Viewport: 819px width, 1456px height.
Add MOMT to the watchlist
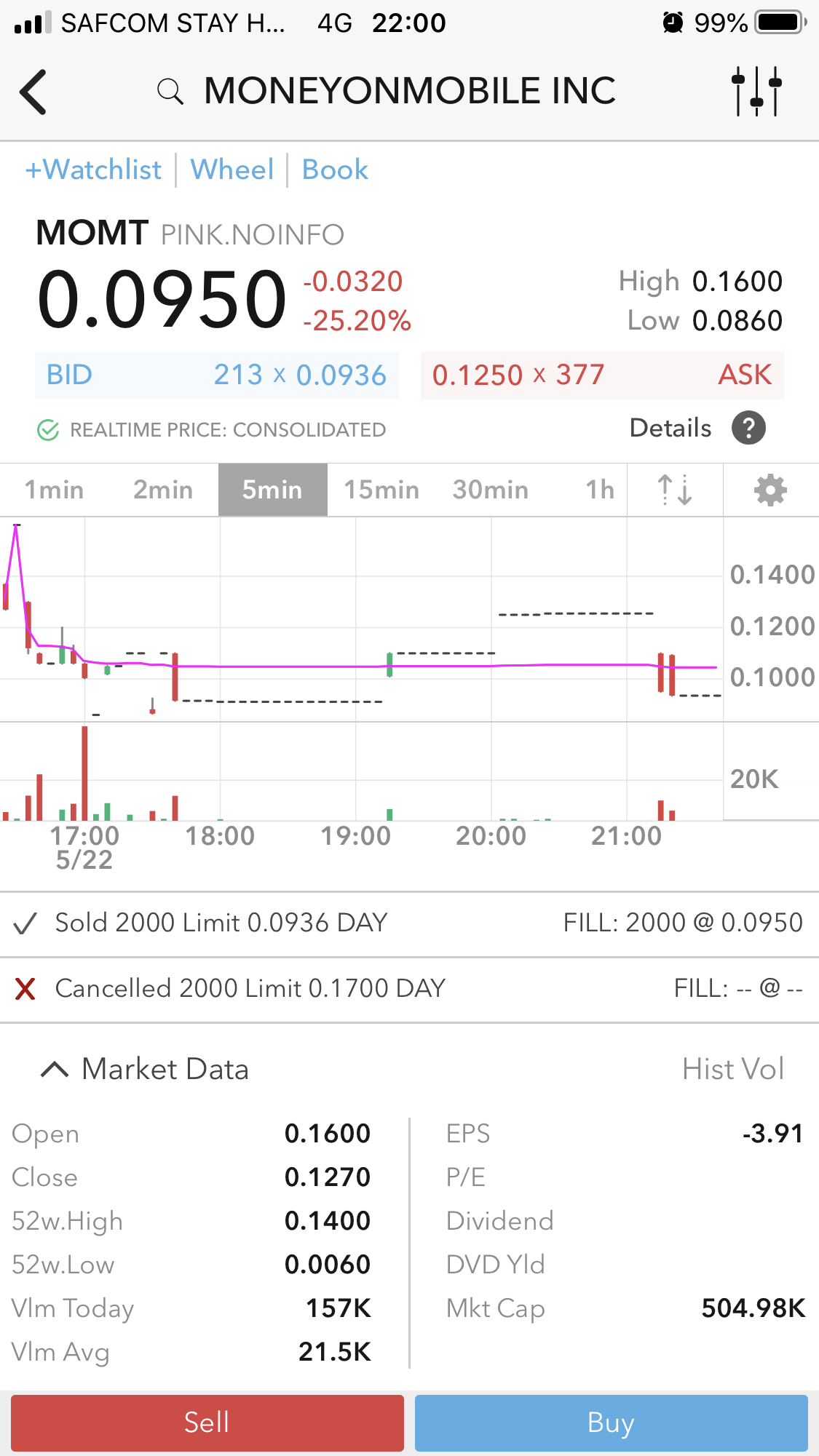[x=93, y=170]
